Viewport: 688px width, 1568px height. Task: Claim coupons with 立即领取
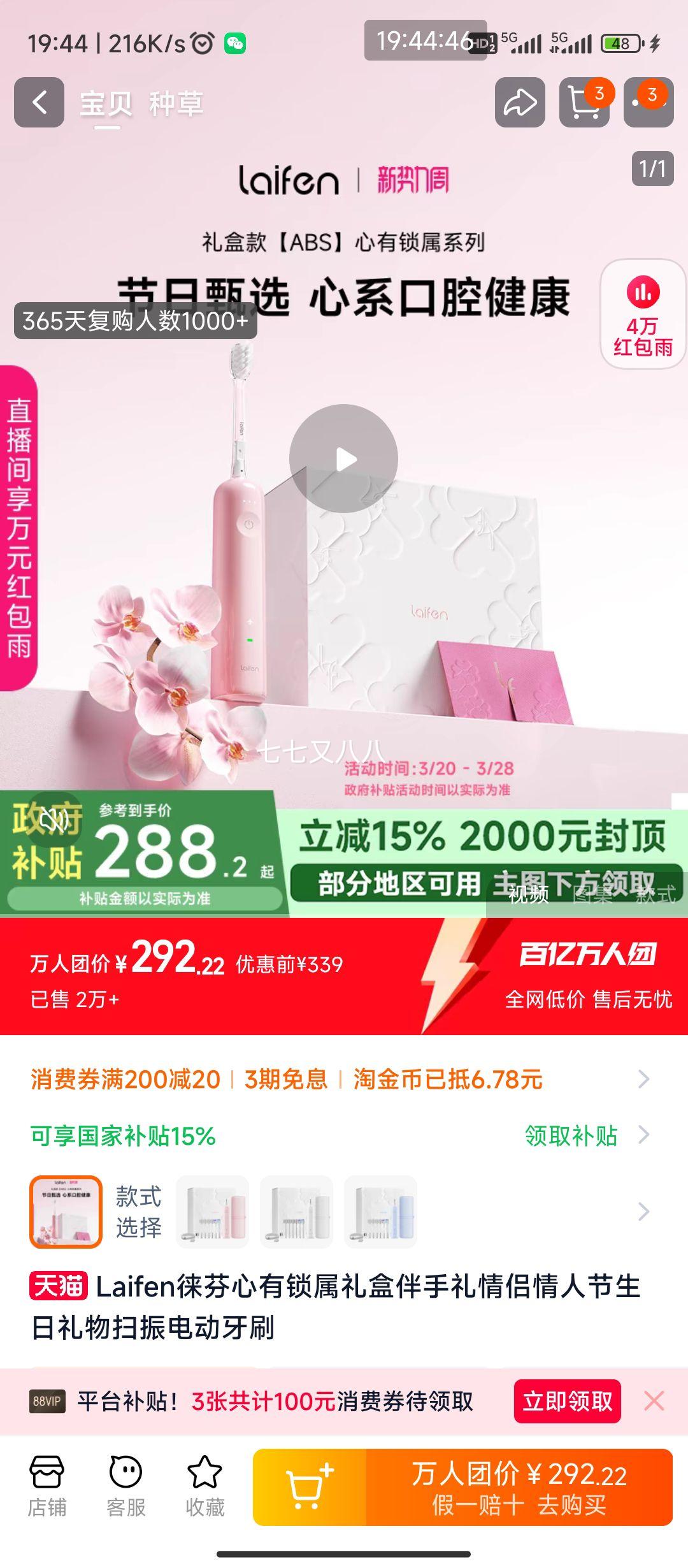click(567, 1401)
